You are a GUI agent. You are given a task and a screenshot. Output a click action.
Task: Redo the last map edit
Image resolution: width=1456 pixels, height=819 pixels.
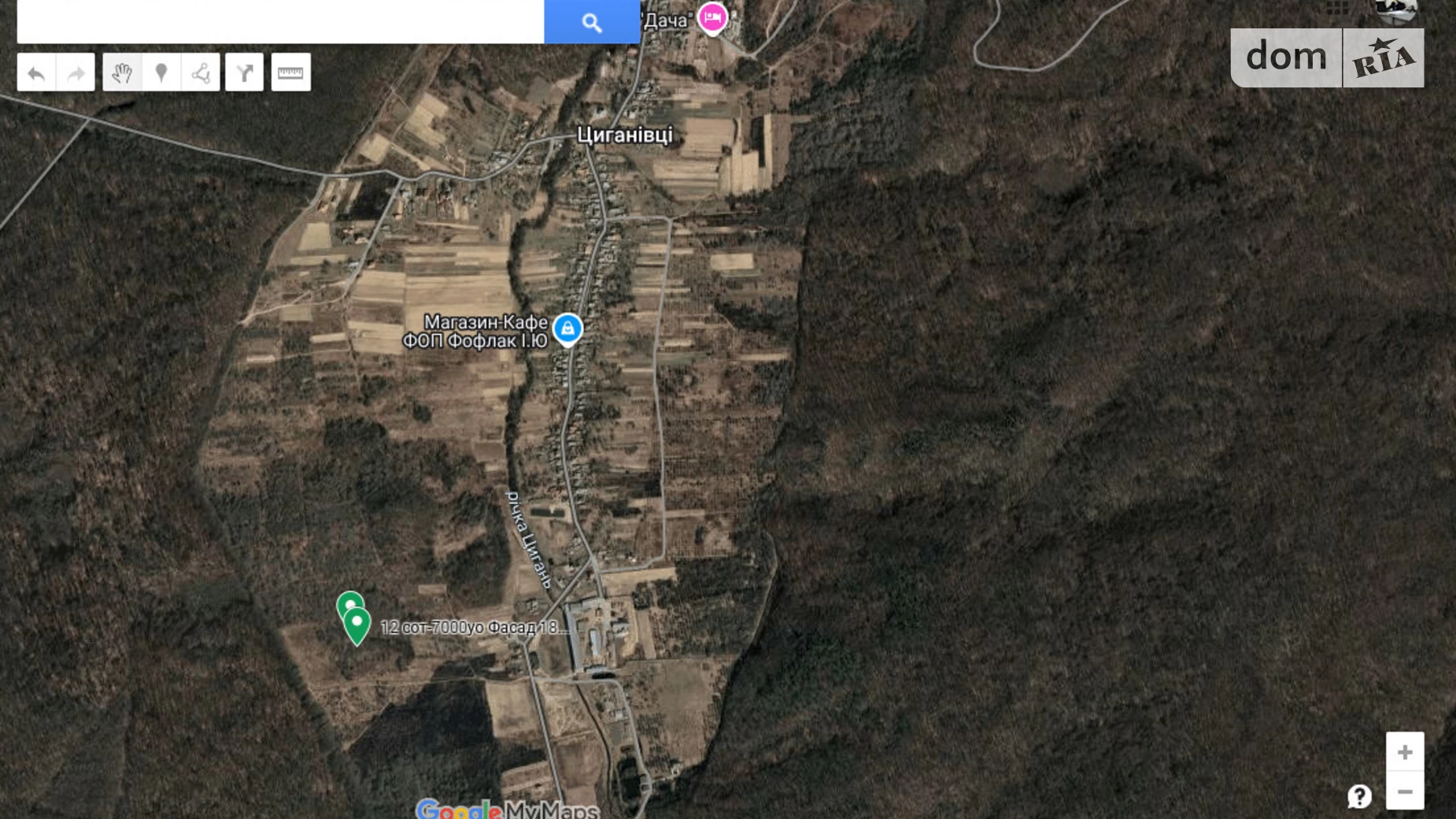coord(76,73)
